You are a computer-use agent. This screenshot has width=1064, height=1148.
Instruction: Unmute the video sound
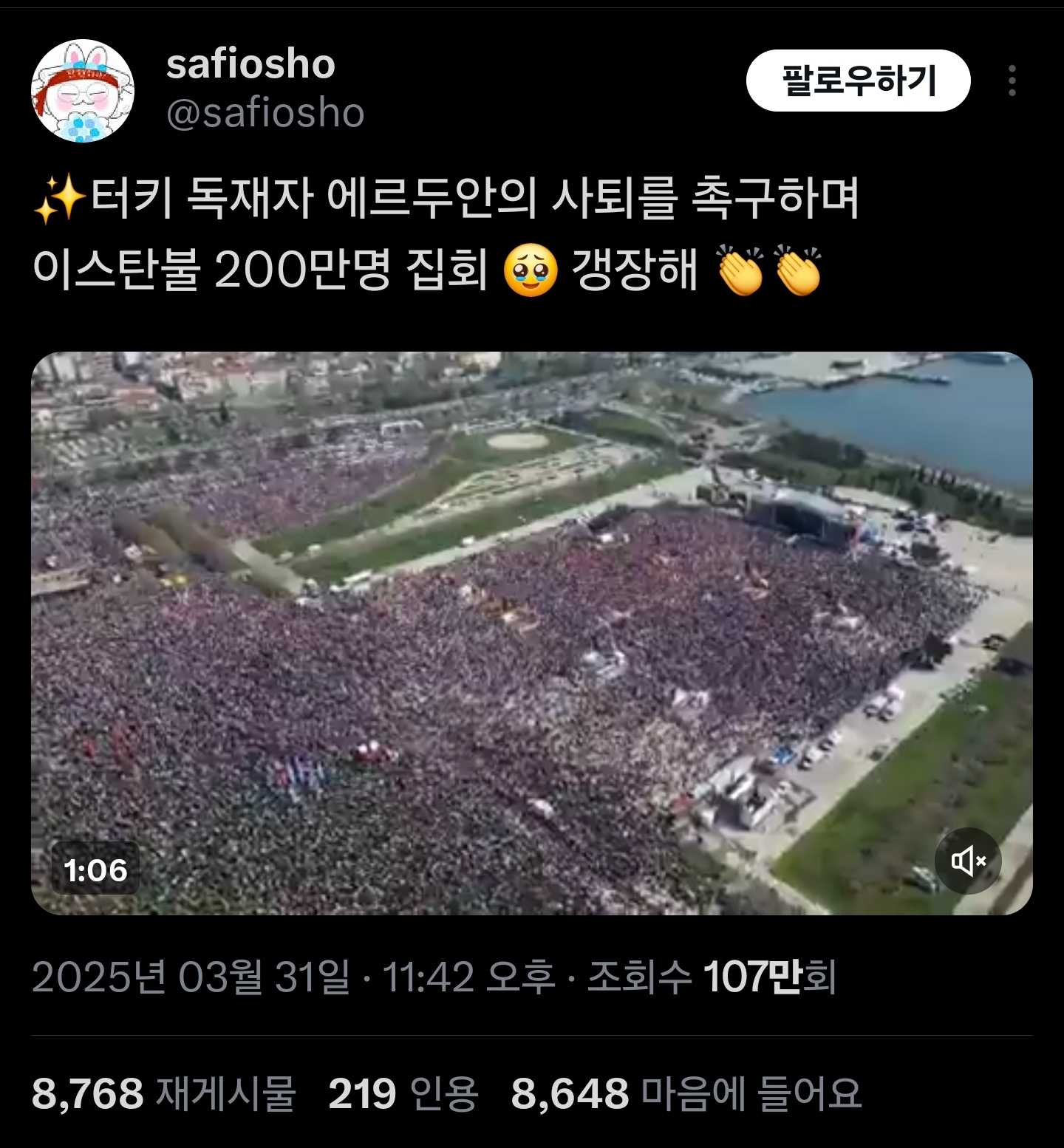point(967,861)
